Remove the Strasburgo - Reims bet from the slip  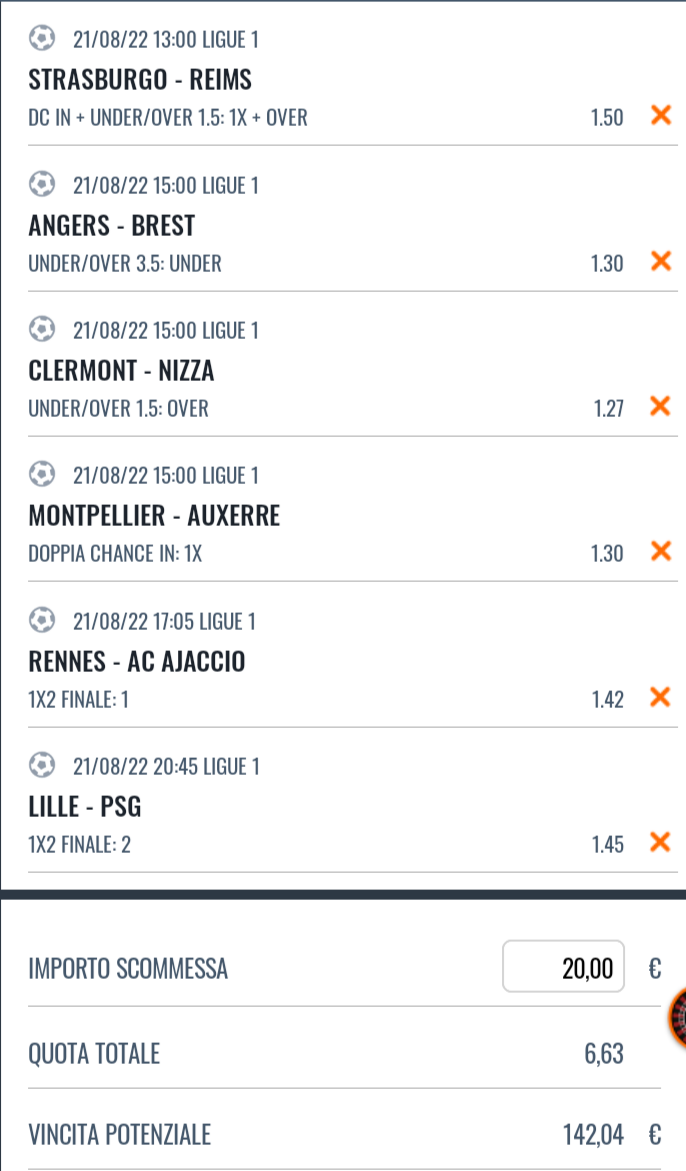(x=660, y=115)
